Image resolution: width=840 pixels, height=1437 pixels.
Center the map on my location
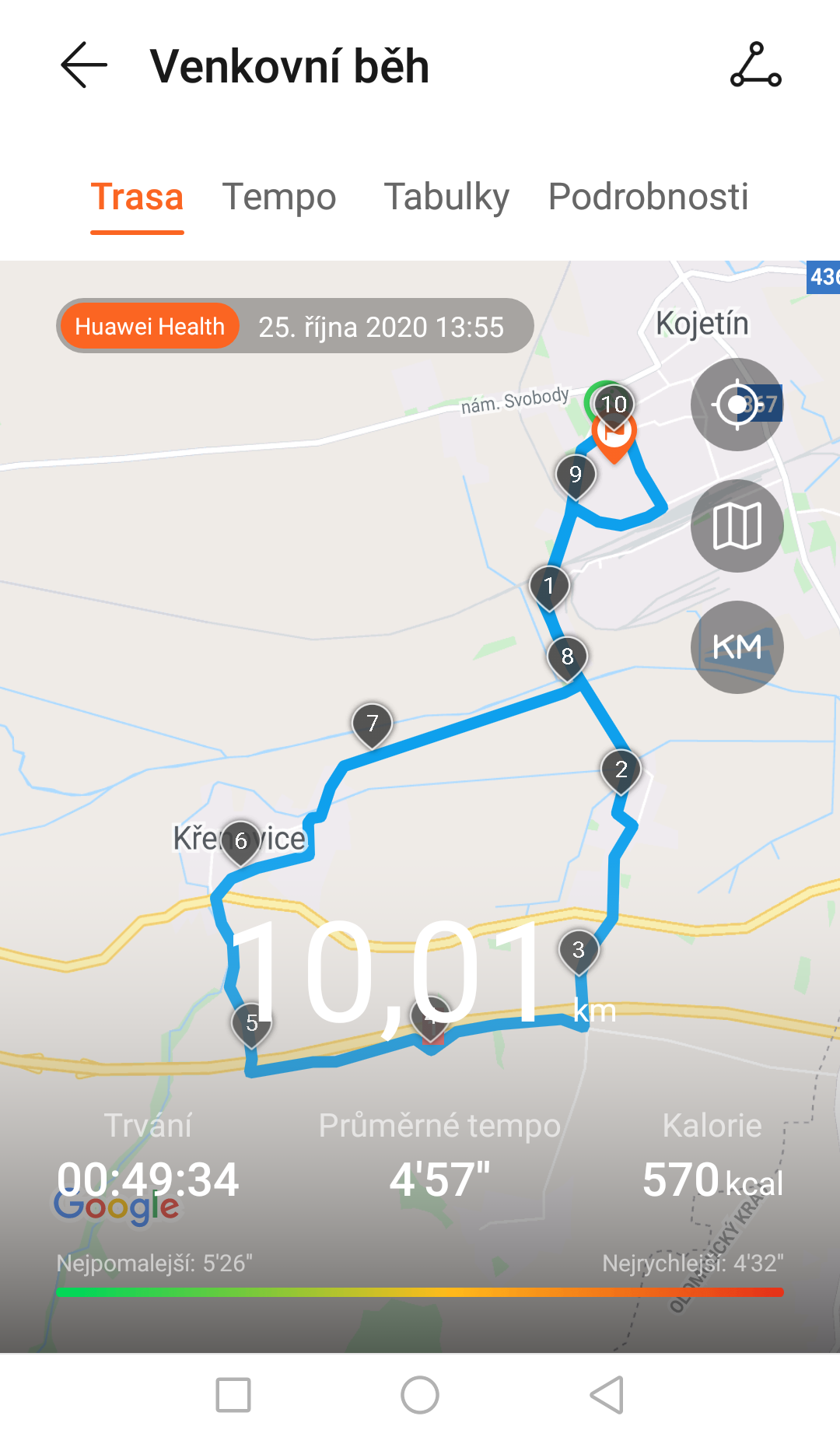[737, 405]
